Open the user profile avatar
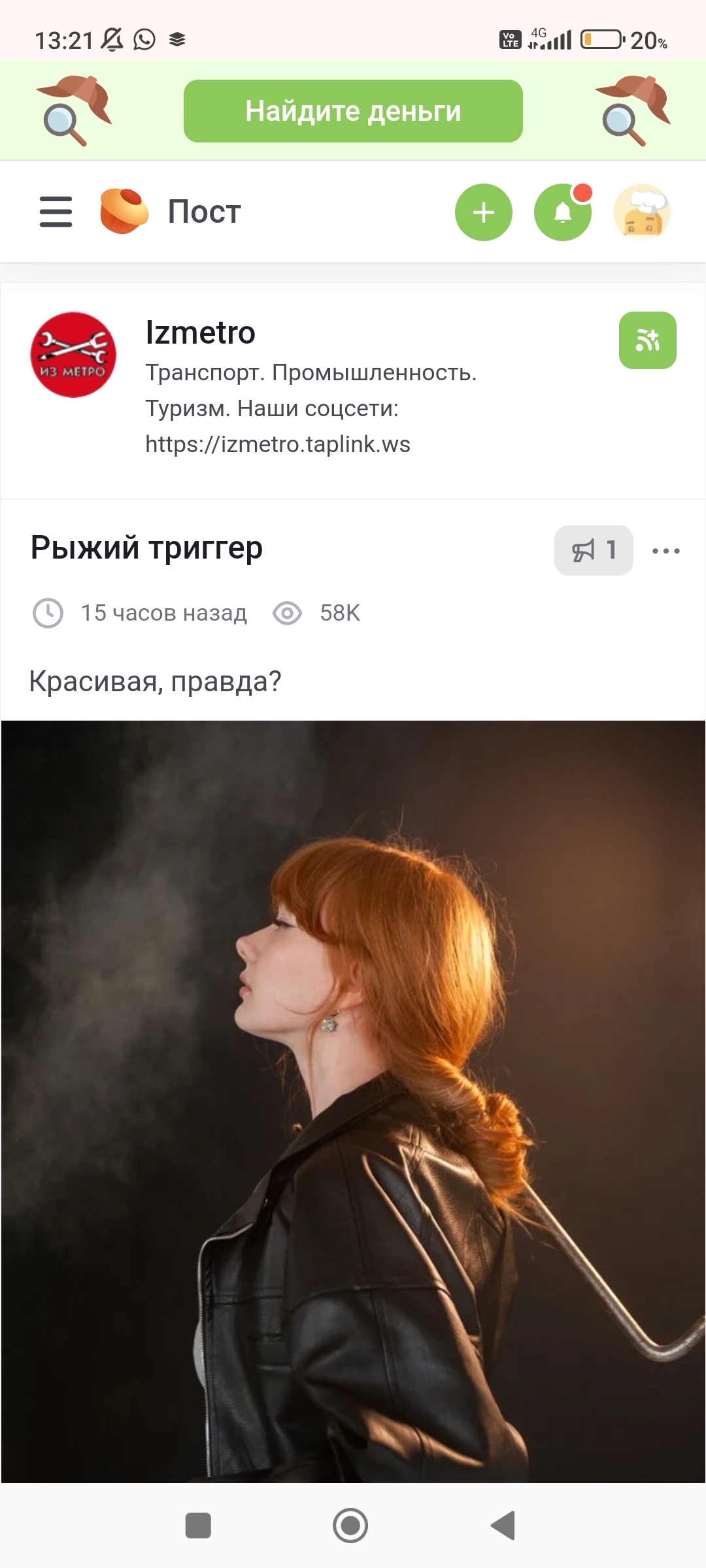706x1568 pixels. point(642,212)
